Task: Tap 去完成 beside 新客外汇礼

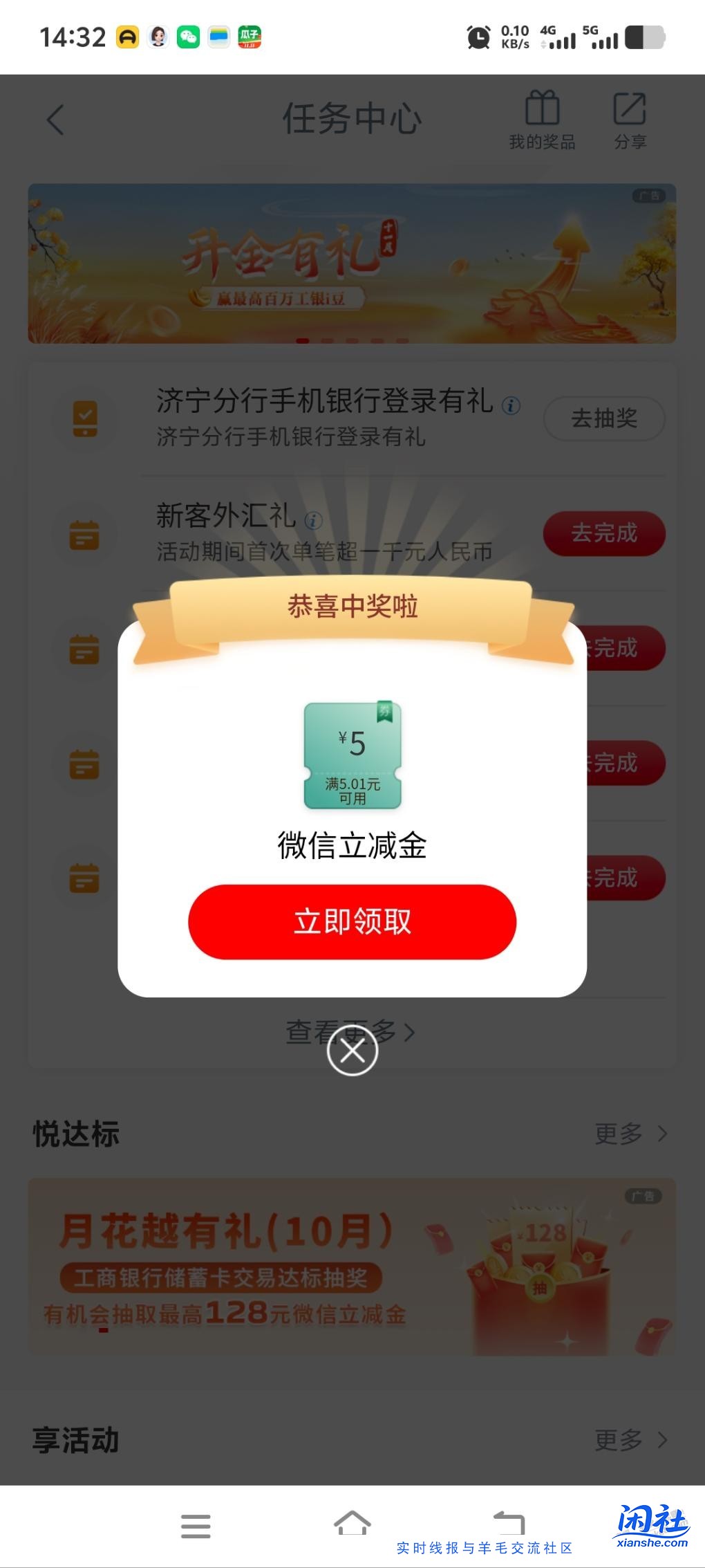Action: [604, 533]
